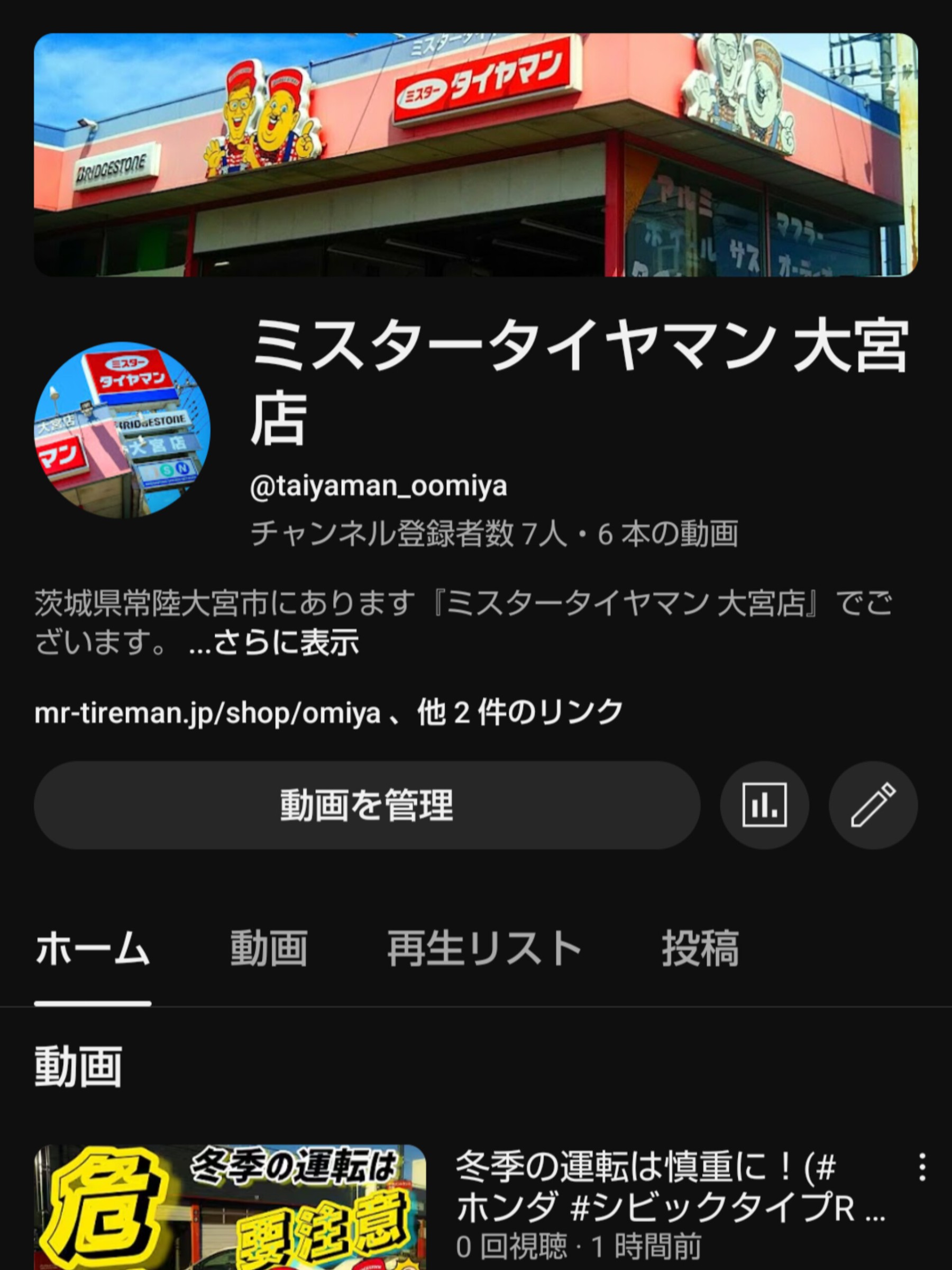Tap the channel profile picture

coord(122,430)
